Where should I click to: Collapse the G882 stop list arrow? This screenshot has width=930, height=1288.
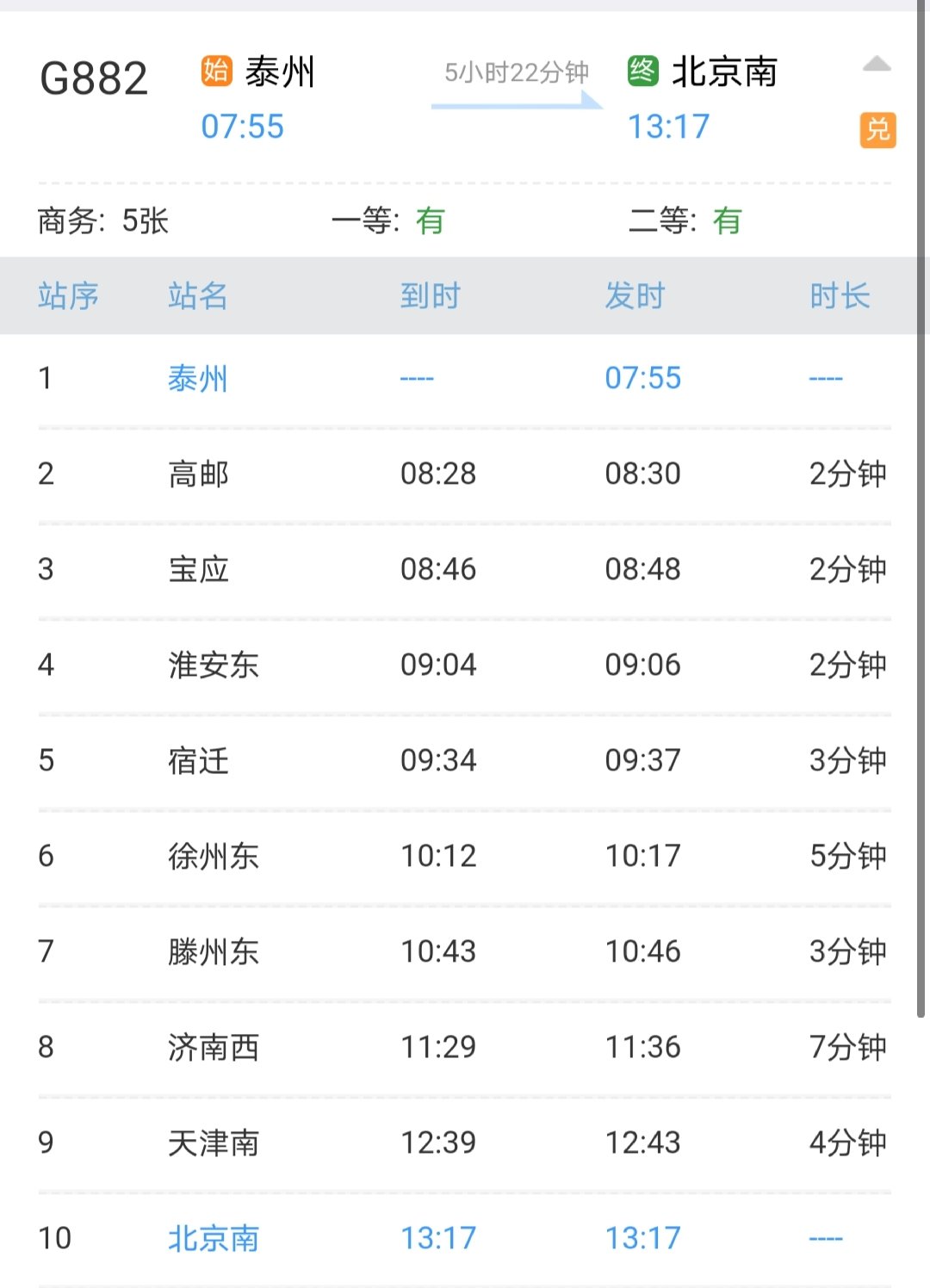876,65
